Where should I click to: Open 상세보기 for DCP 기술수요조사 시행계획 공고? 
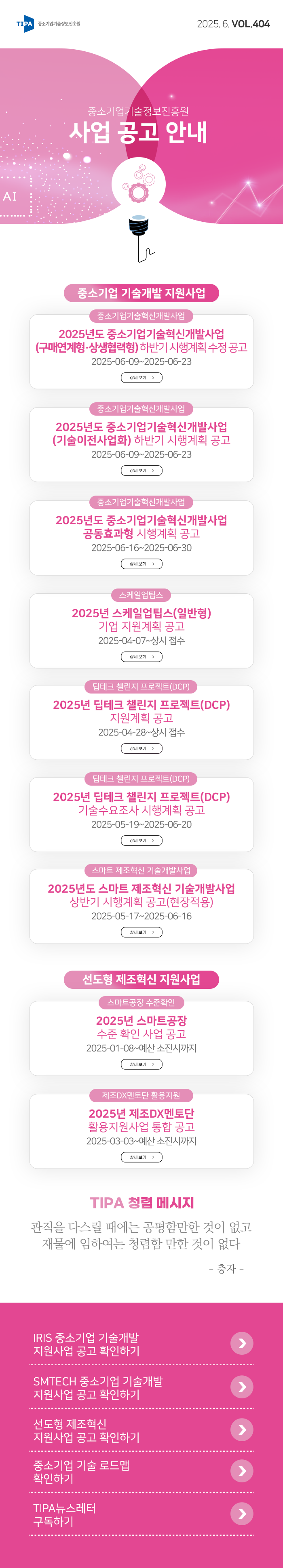pyautogui.click(x=141, y=840)
